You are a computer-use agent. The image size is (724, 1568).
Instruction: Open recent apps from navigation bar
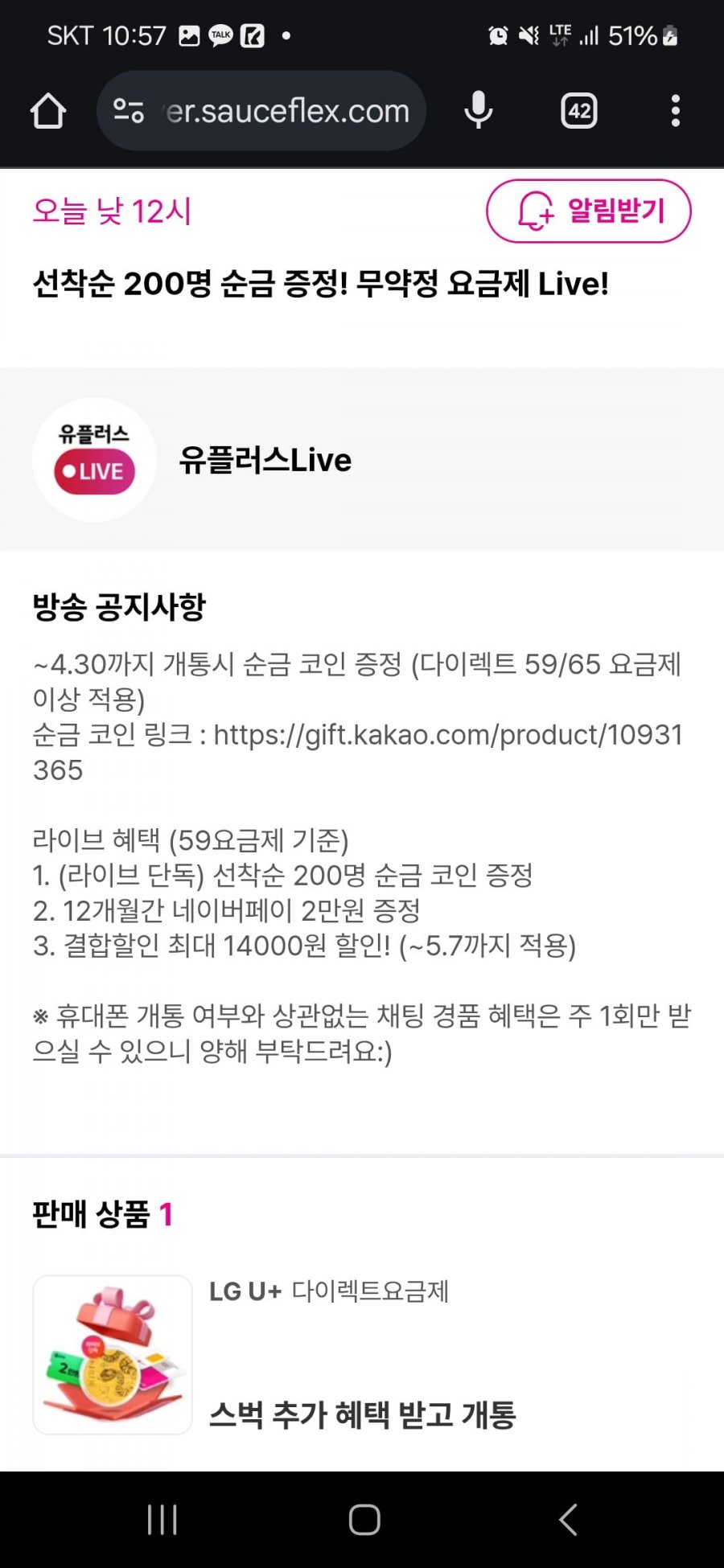(x=162, y=1519)
